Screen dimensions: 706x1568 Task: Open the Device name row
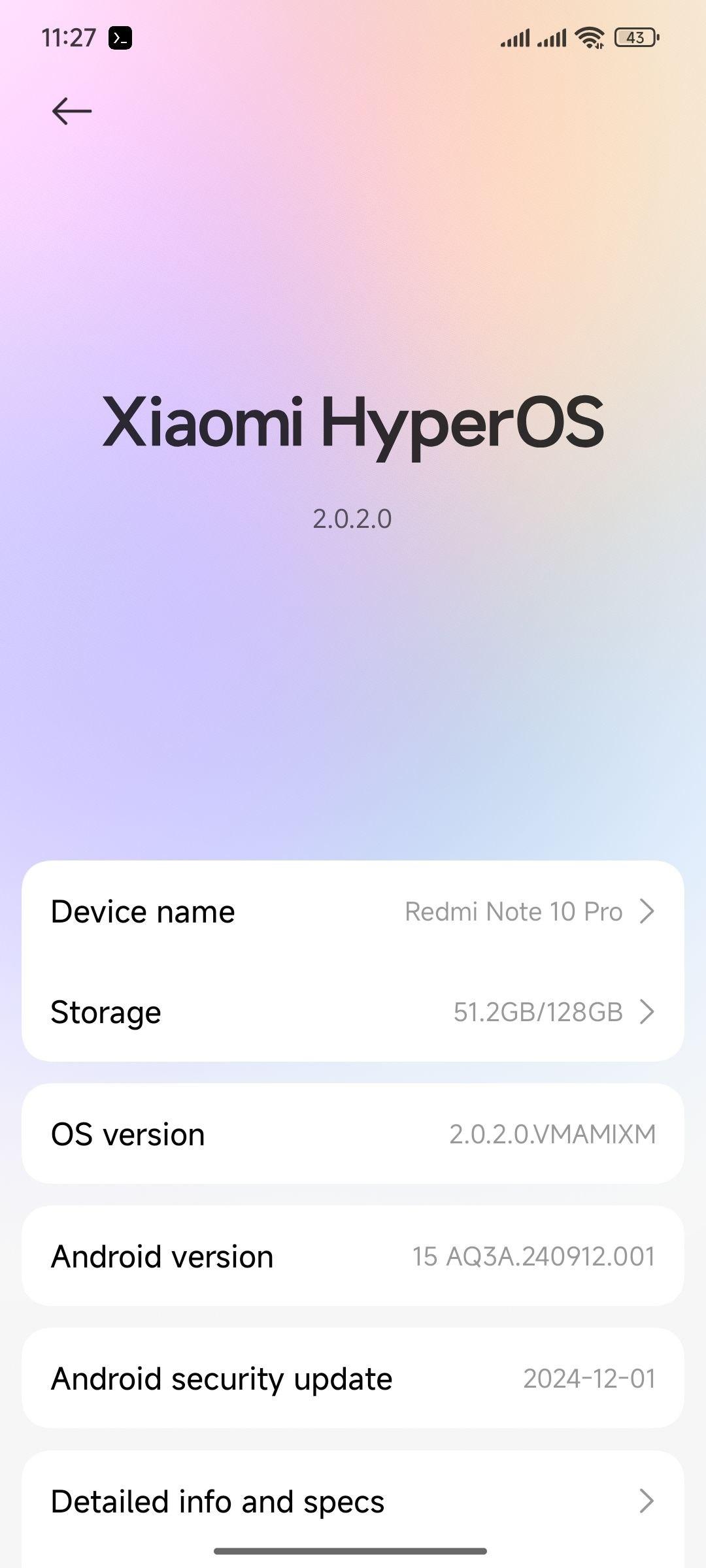[353, 911]
